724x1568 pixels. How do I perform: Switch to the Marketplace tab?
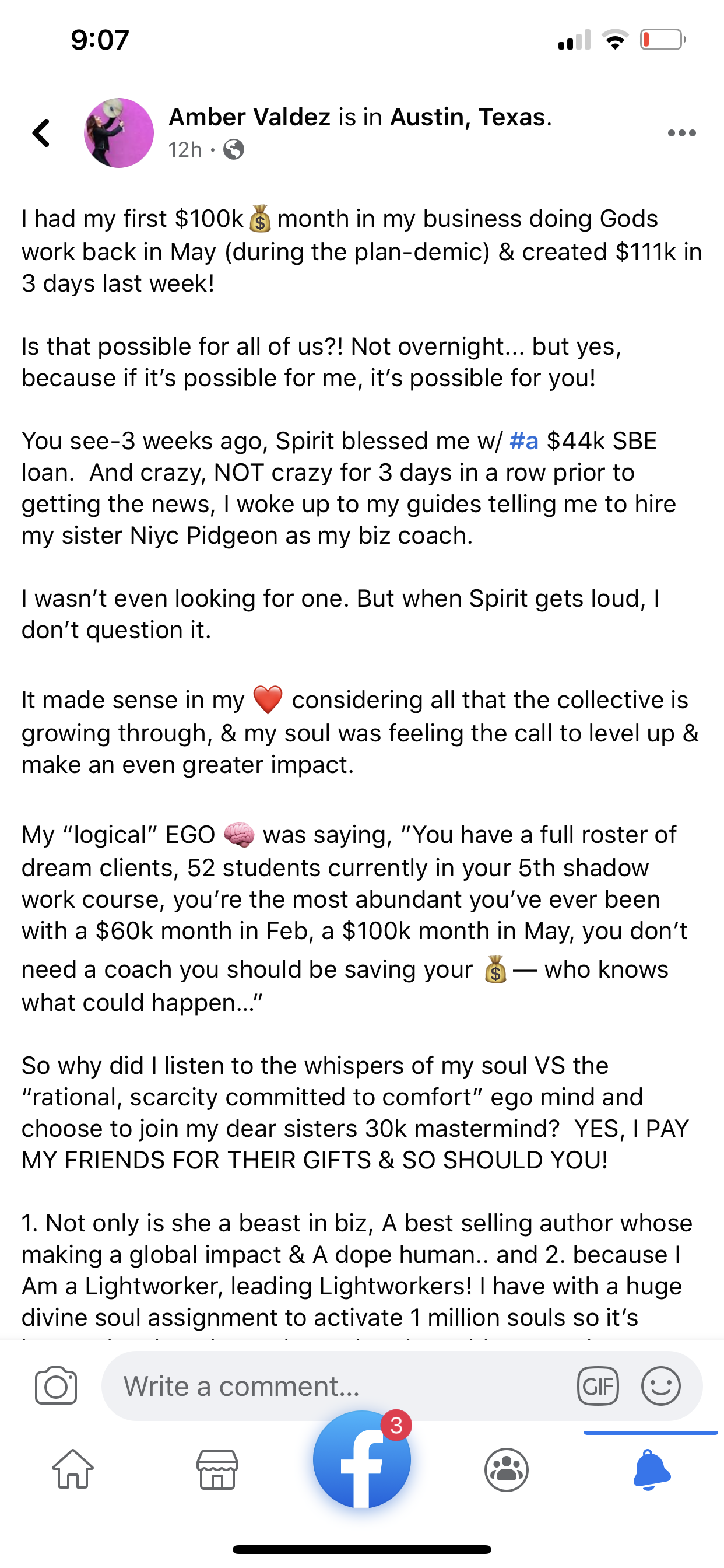(217, 1469)
